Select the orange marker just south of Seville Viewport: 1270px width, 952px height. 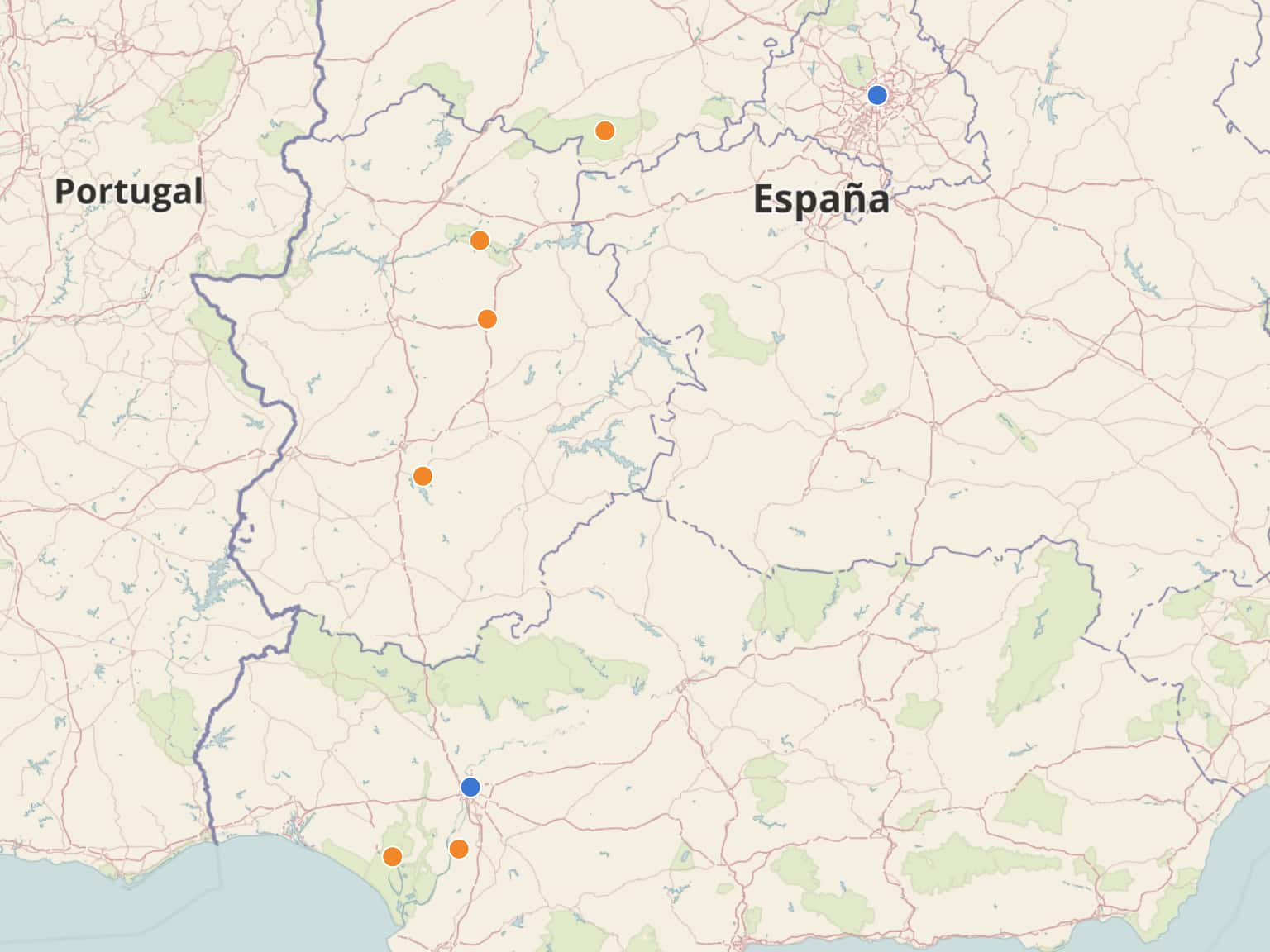point(459,849)
